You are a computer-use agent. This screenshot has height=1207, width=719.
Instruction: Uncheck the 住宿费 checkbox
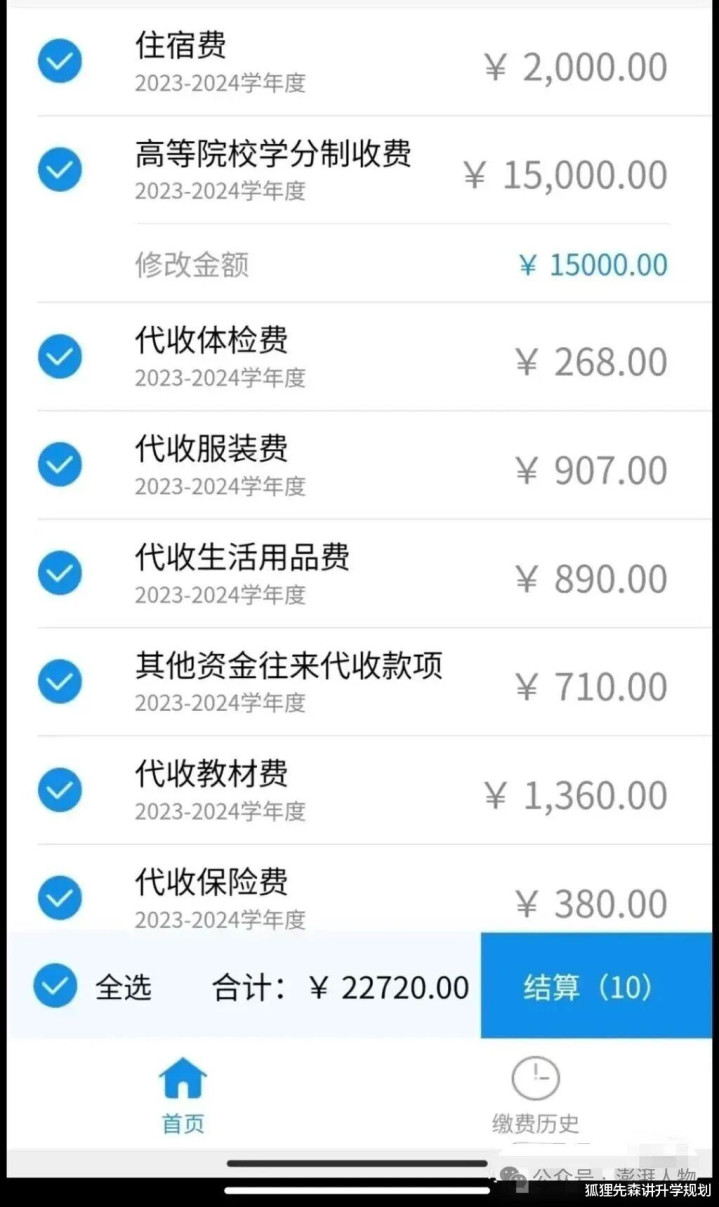coord(60,62)
